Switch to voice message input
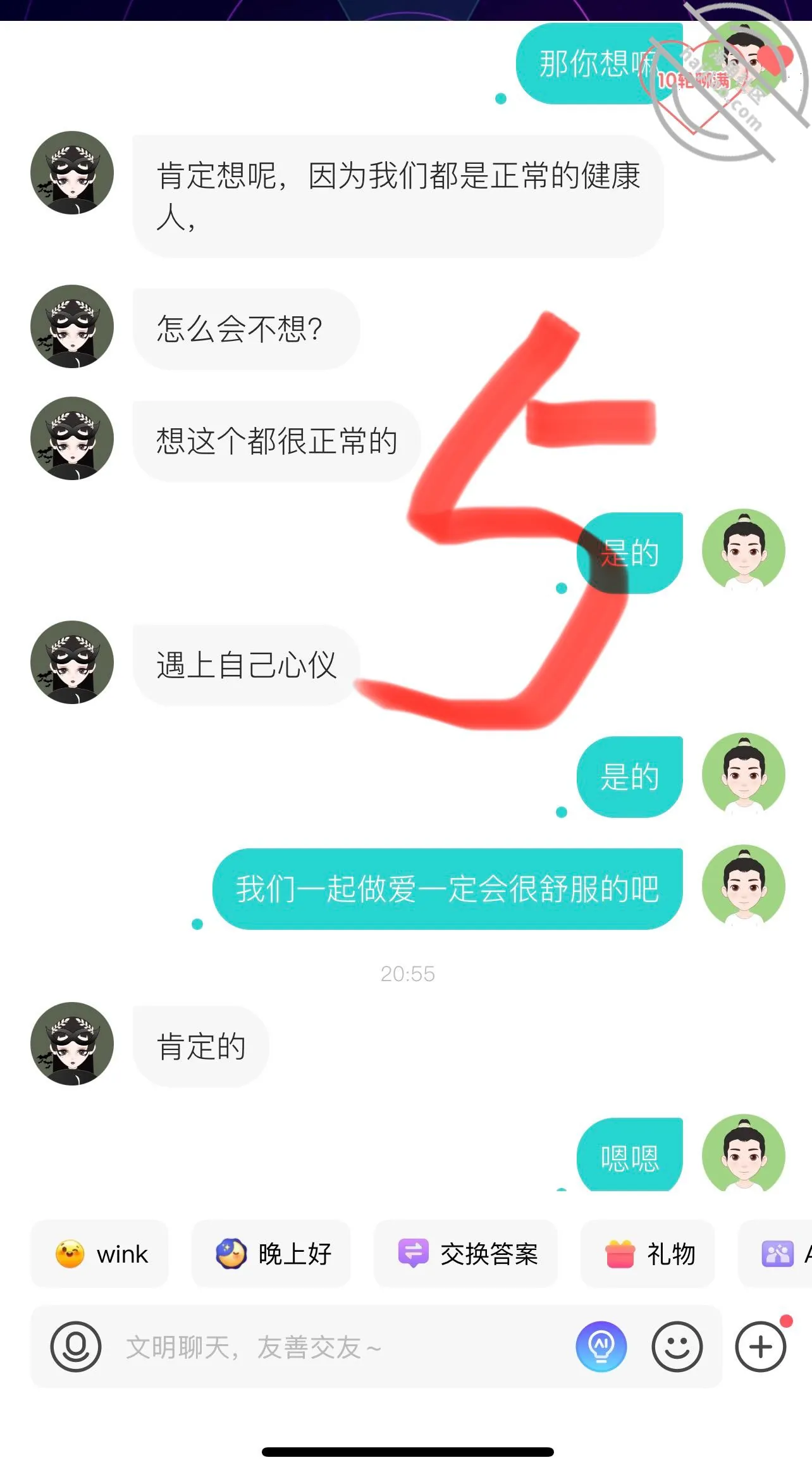812x1472 pixels. [76, 1347]
